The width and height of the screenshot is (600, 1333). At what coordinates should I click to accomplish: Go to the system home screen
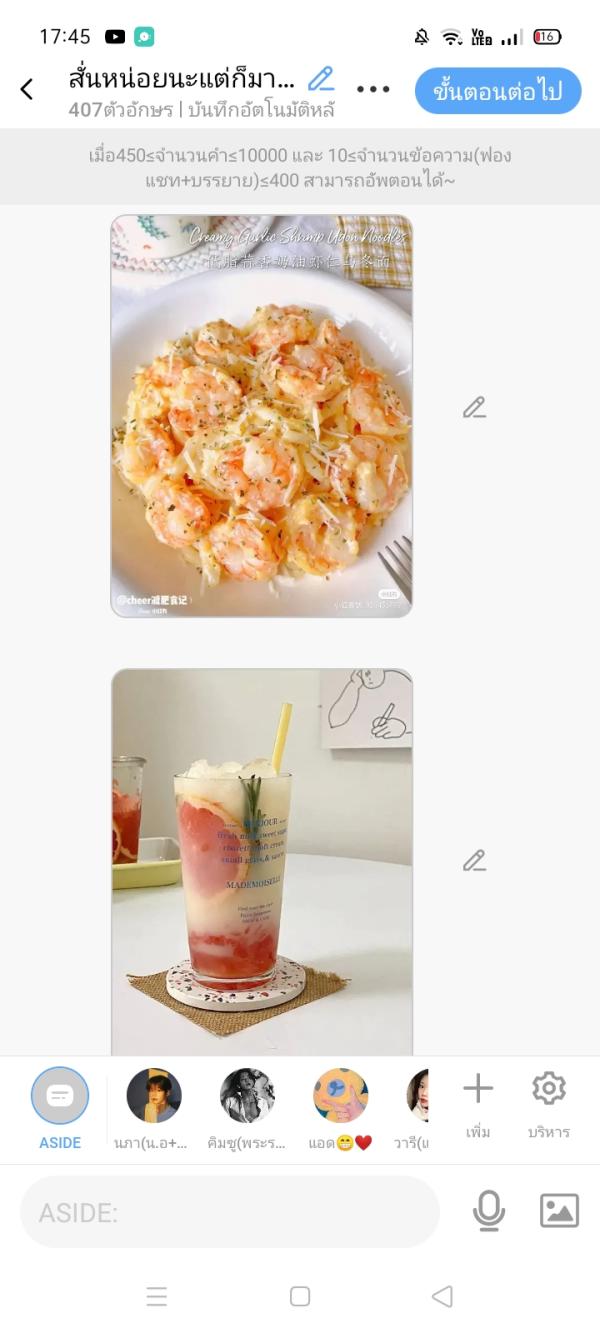point(300,1297)
